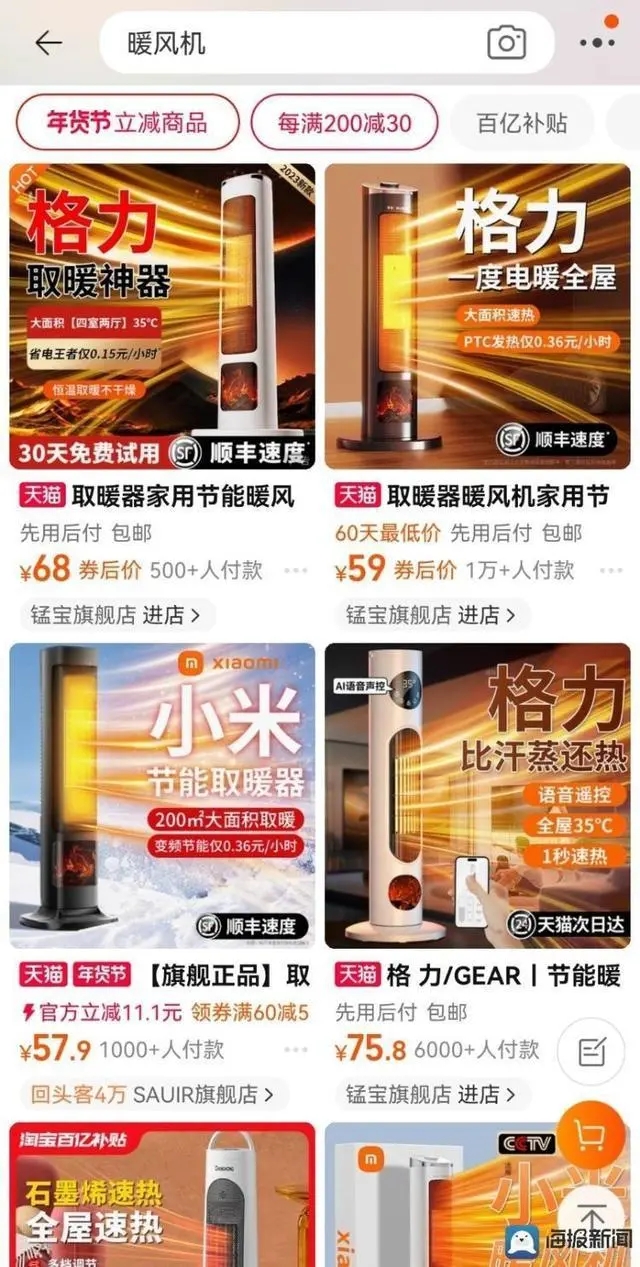Open the 石墨烯速热 product tile
The height and width of the screenshot is (1267, 640).
coord(162,1195)
